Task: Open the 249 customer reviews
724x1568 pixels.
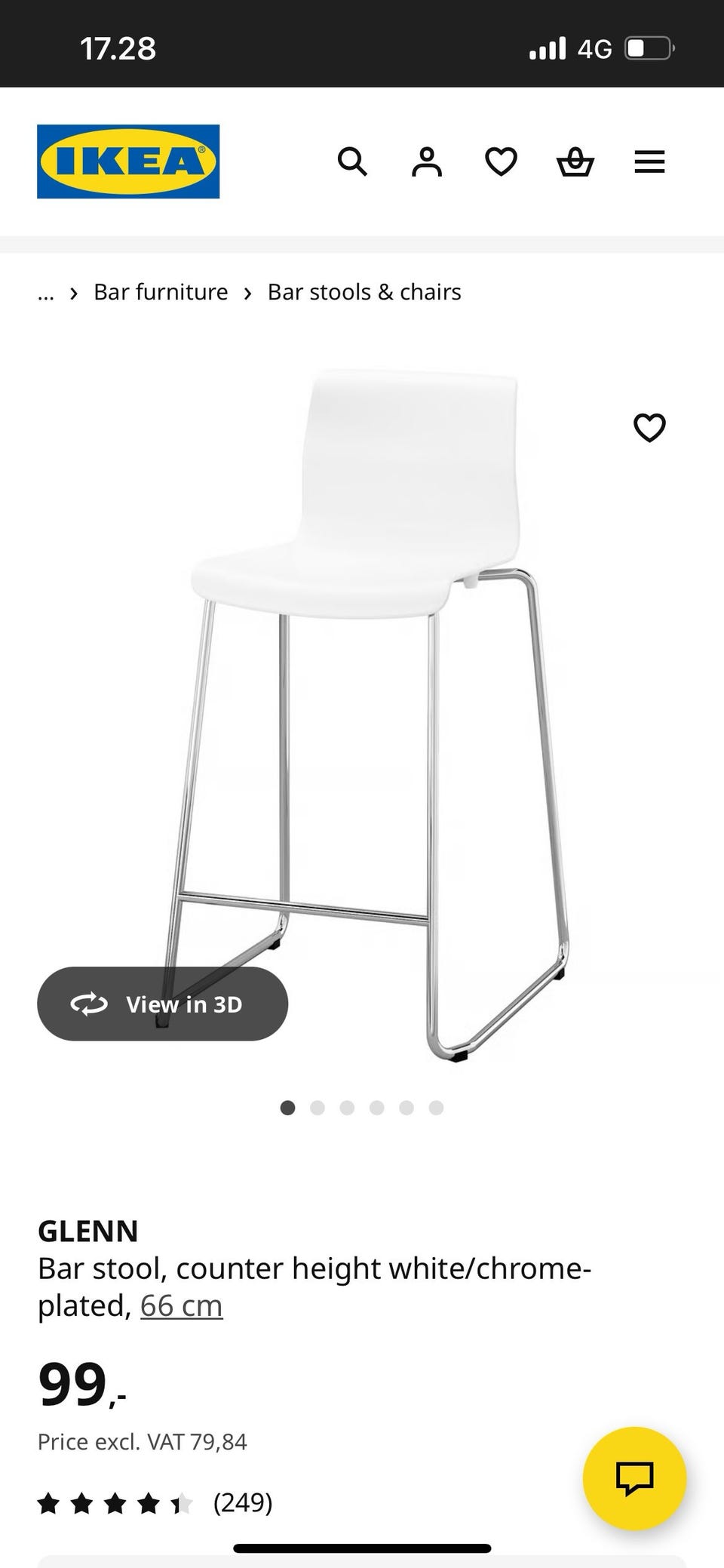Action: 242,1502
